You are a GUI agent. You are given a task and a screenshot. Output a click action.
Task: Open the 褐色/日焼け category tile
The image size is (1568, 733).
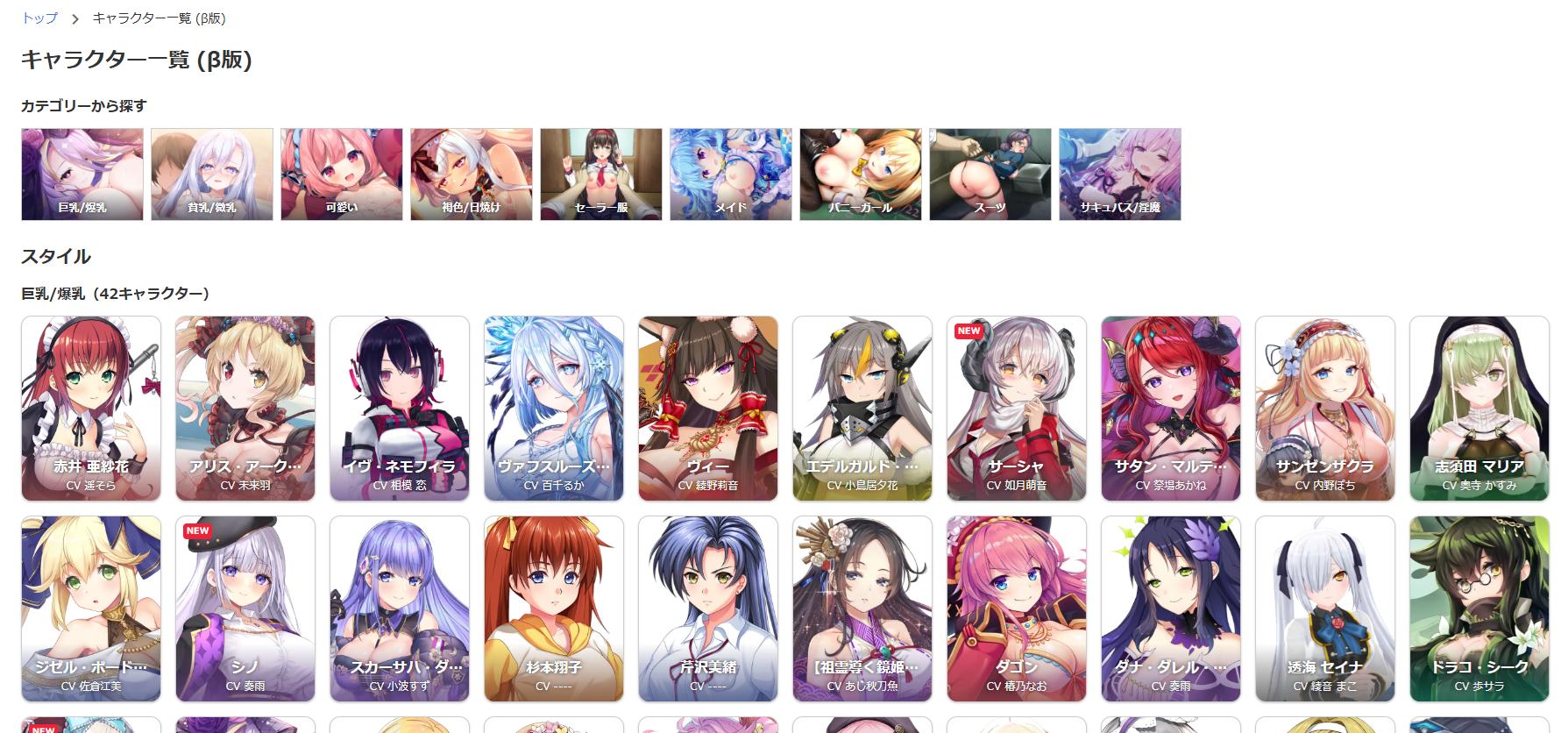click(471, 174)
